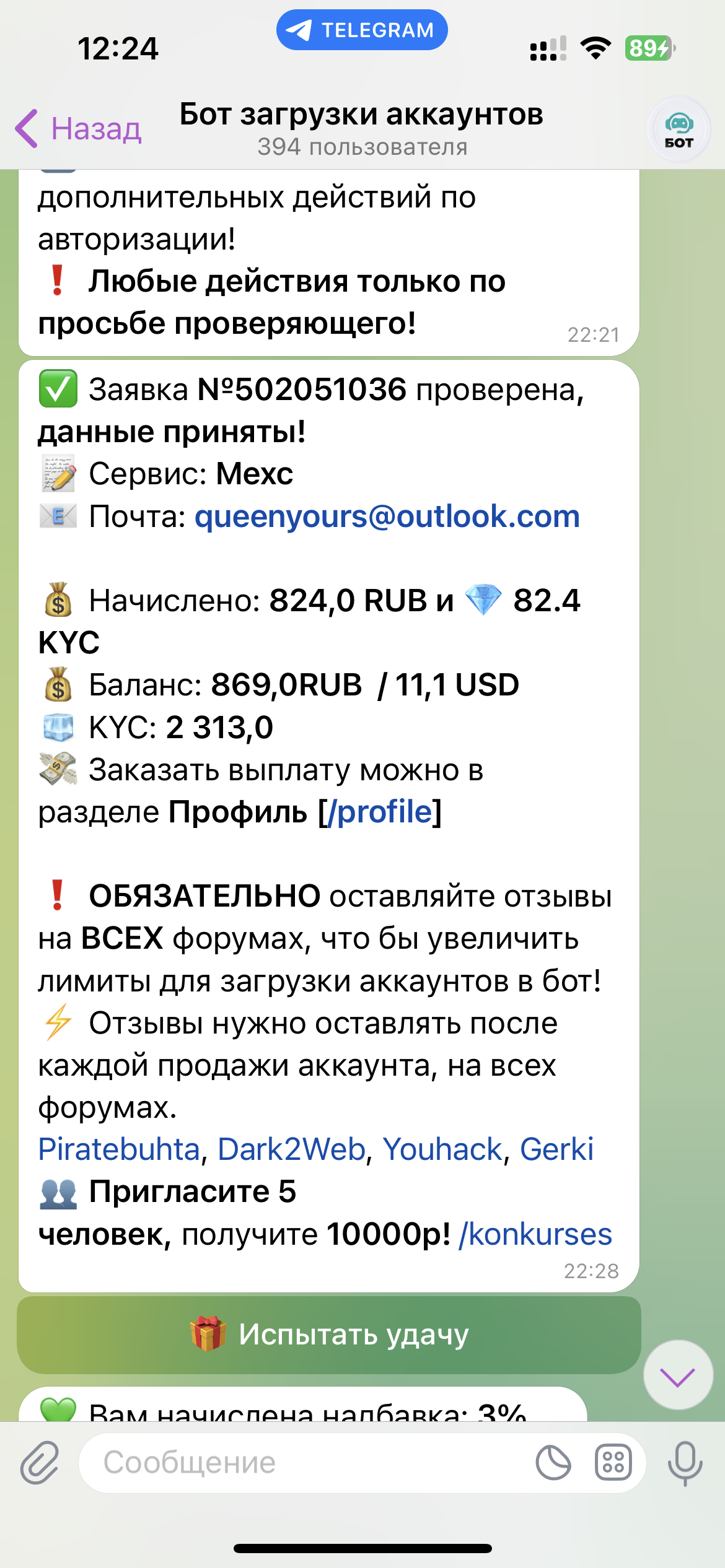
Task: Open the Youhack forum link
Action: [442, 1149]
